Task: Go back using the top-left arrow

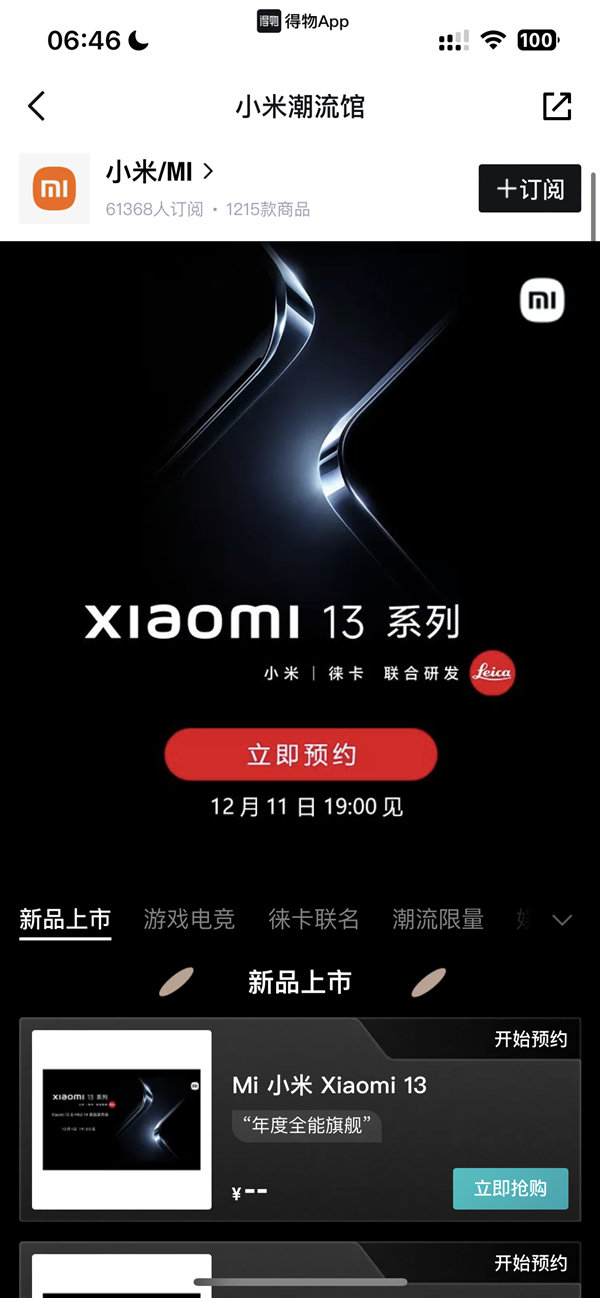Action: [37, 106]
